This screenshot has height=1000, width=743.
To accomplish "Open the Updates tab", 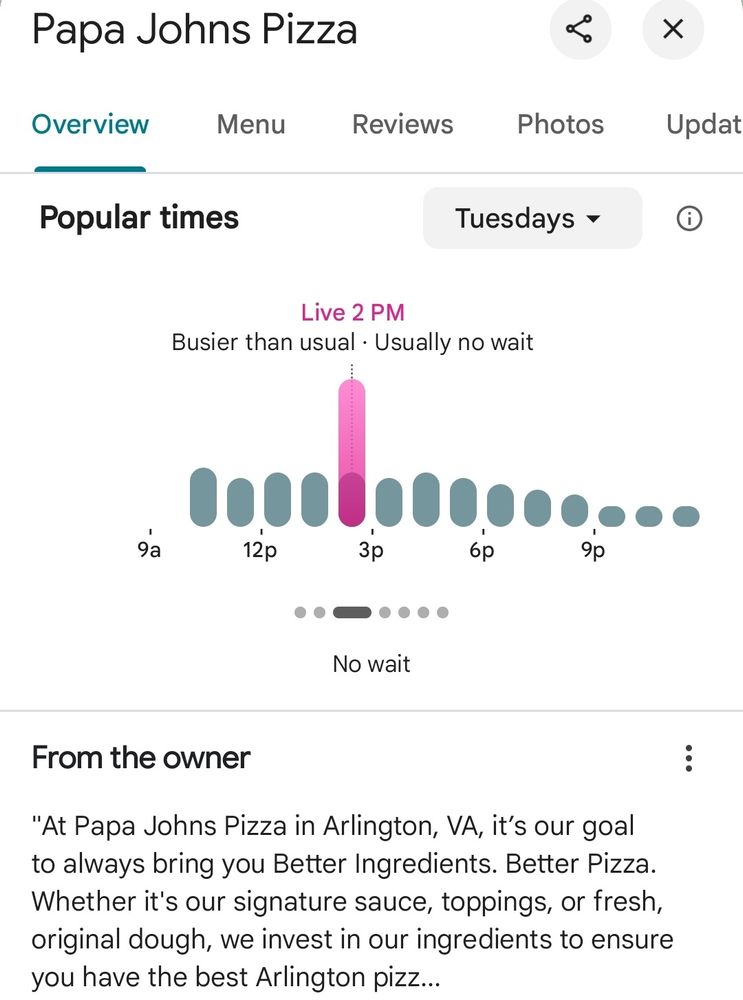I will (704, 125).
